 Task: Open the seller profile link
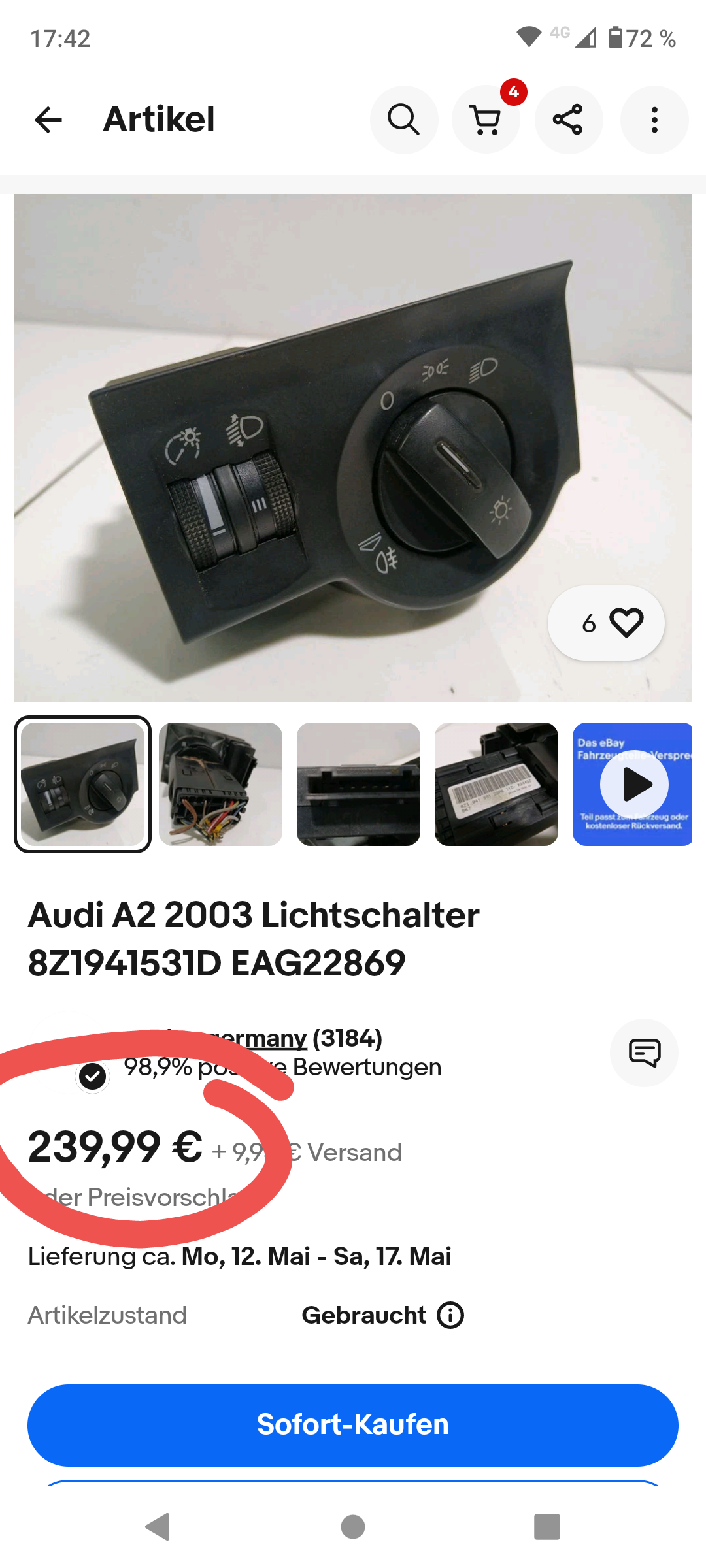[235, 1038]
